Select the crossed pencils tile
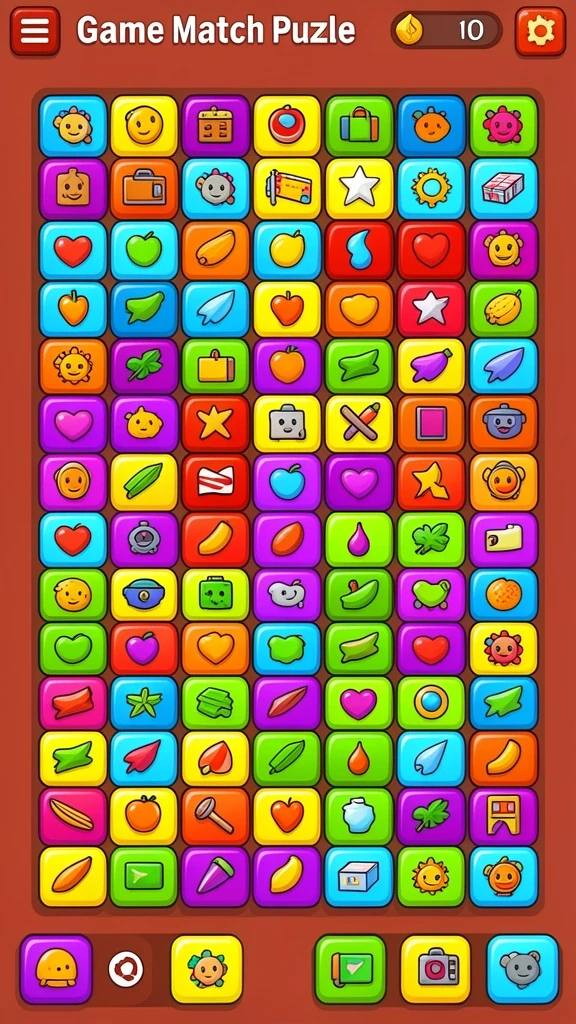 (x=359, y=423)
